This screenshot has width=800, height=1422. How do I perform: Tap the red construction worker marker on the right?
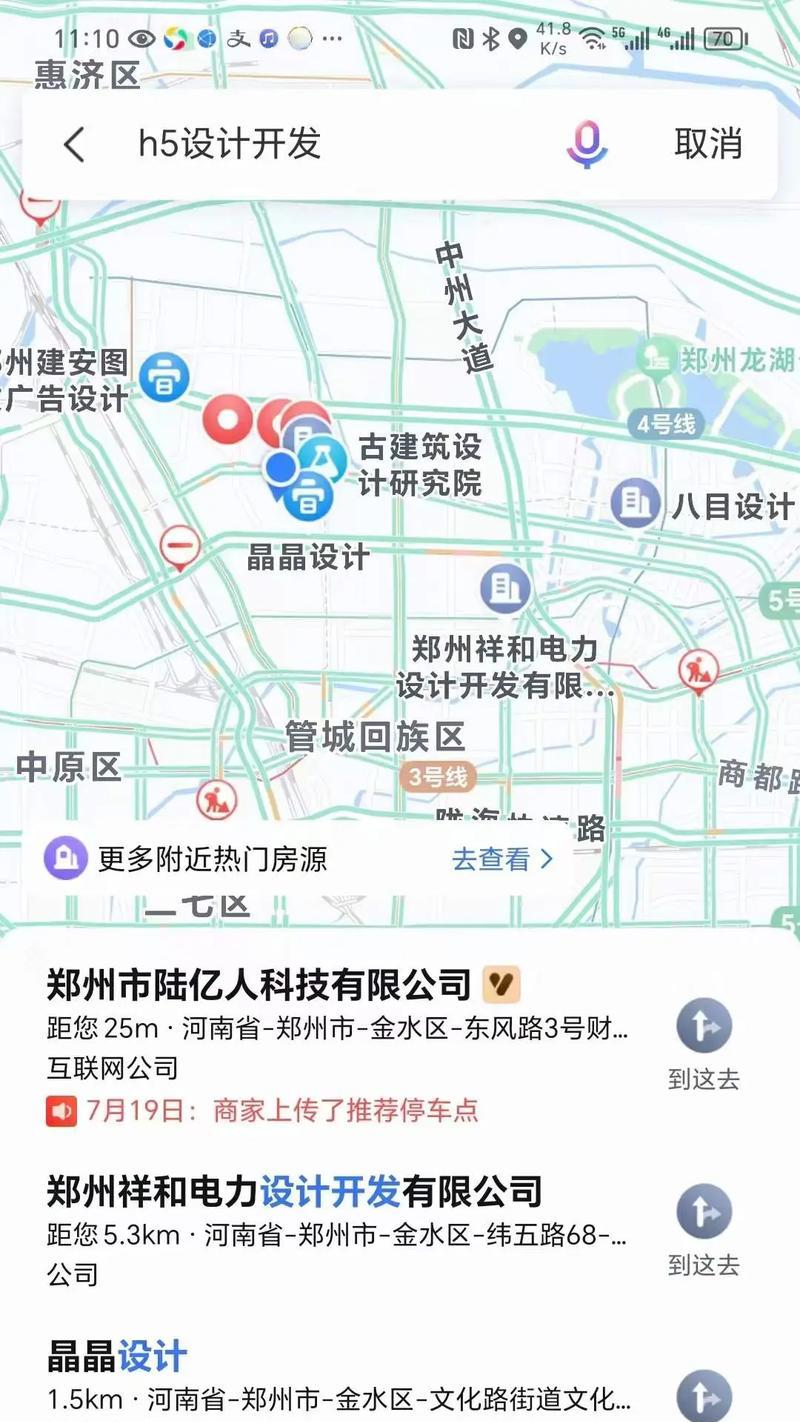tap(700, 668)
